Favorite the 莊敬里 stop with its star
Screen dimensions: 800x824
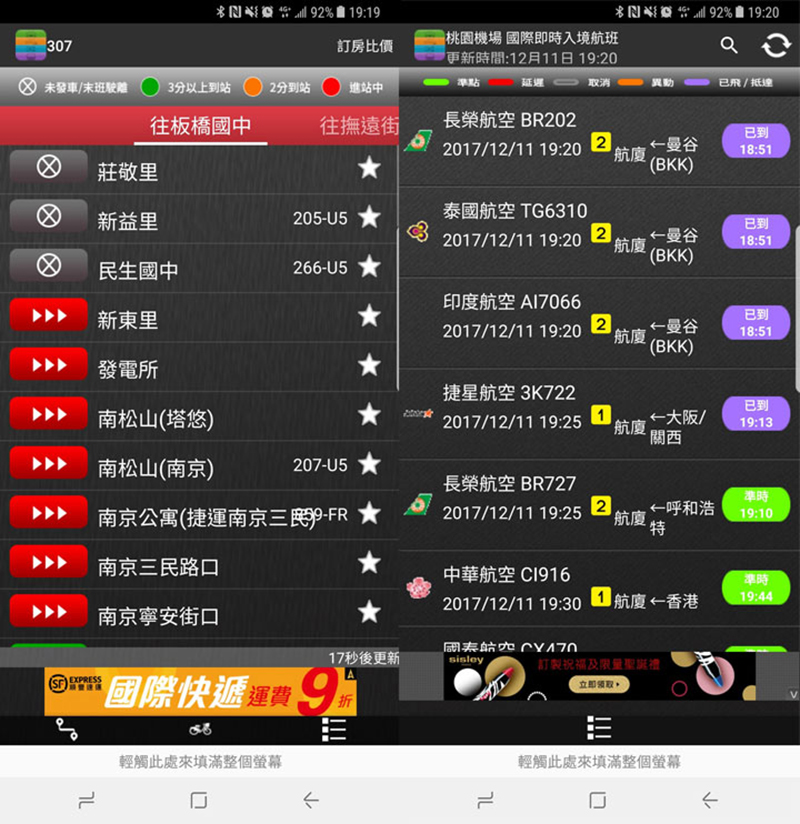[369, 168]
